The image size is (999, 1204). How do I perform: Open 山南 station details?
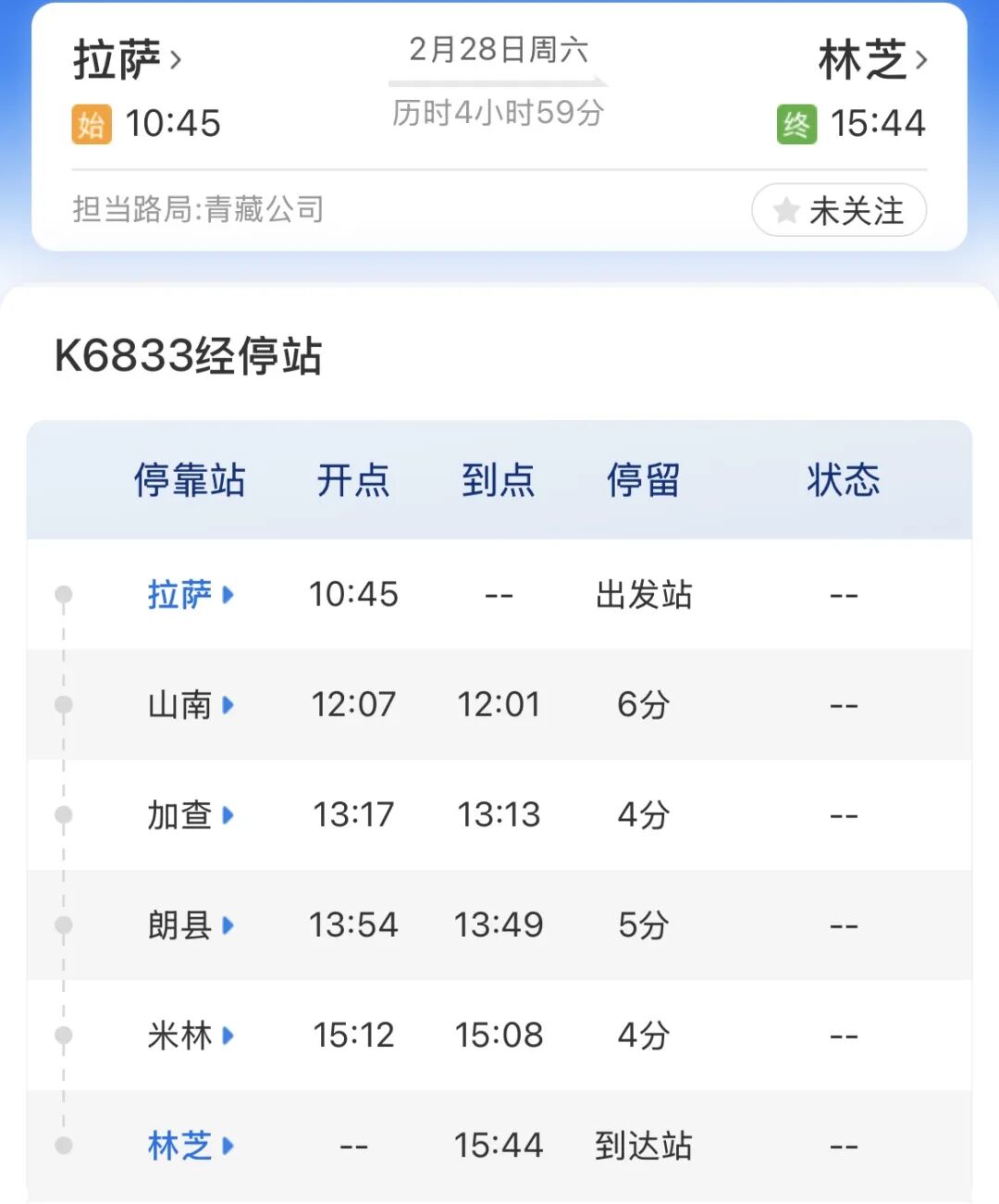(x=190, y=705)
